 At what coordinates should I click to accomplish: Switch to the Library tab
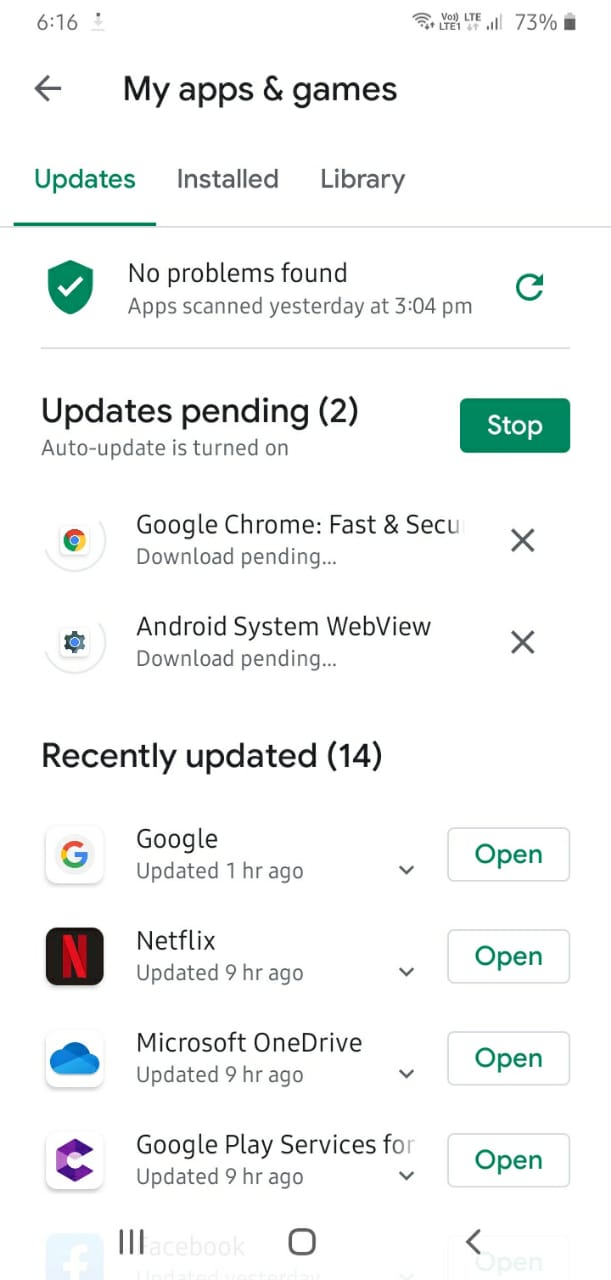pos(362,179)
